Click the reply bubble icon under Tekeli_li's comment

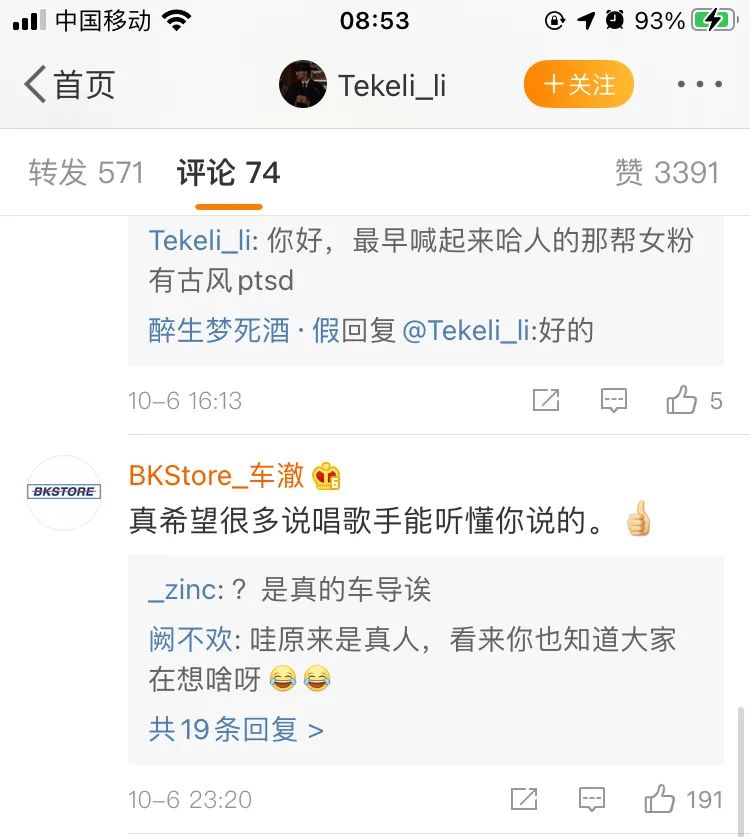coord(614,400)
